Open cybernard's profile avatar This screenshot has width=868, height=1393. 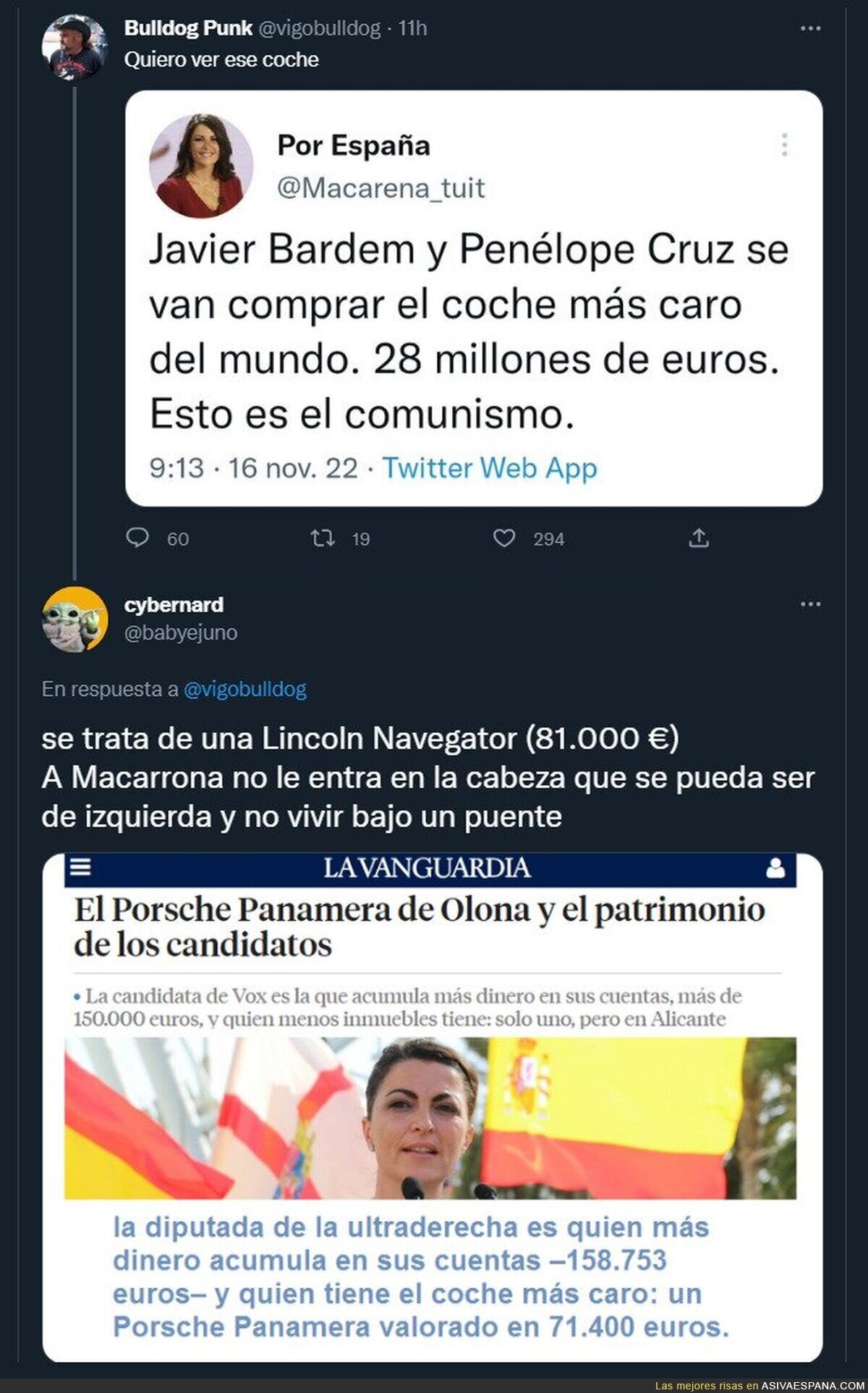[75, 619]
